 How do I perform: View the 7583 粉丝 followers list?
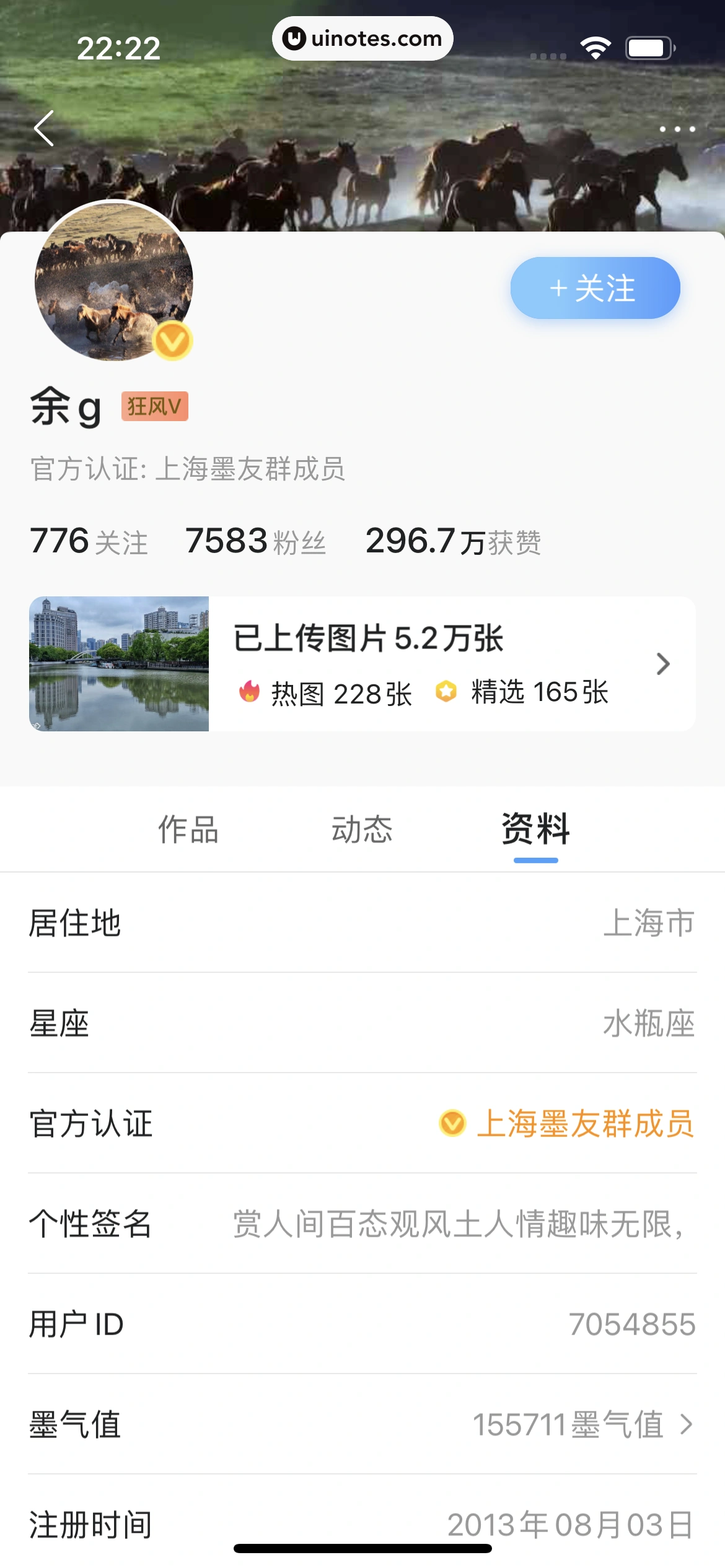click(x=255, y=541)
